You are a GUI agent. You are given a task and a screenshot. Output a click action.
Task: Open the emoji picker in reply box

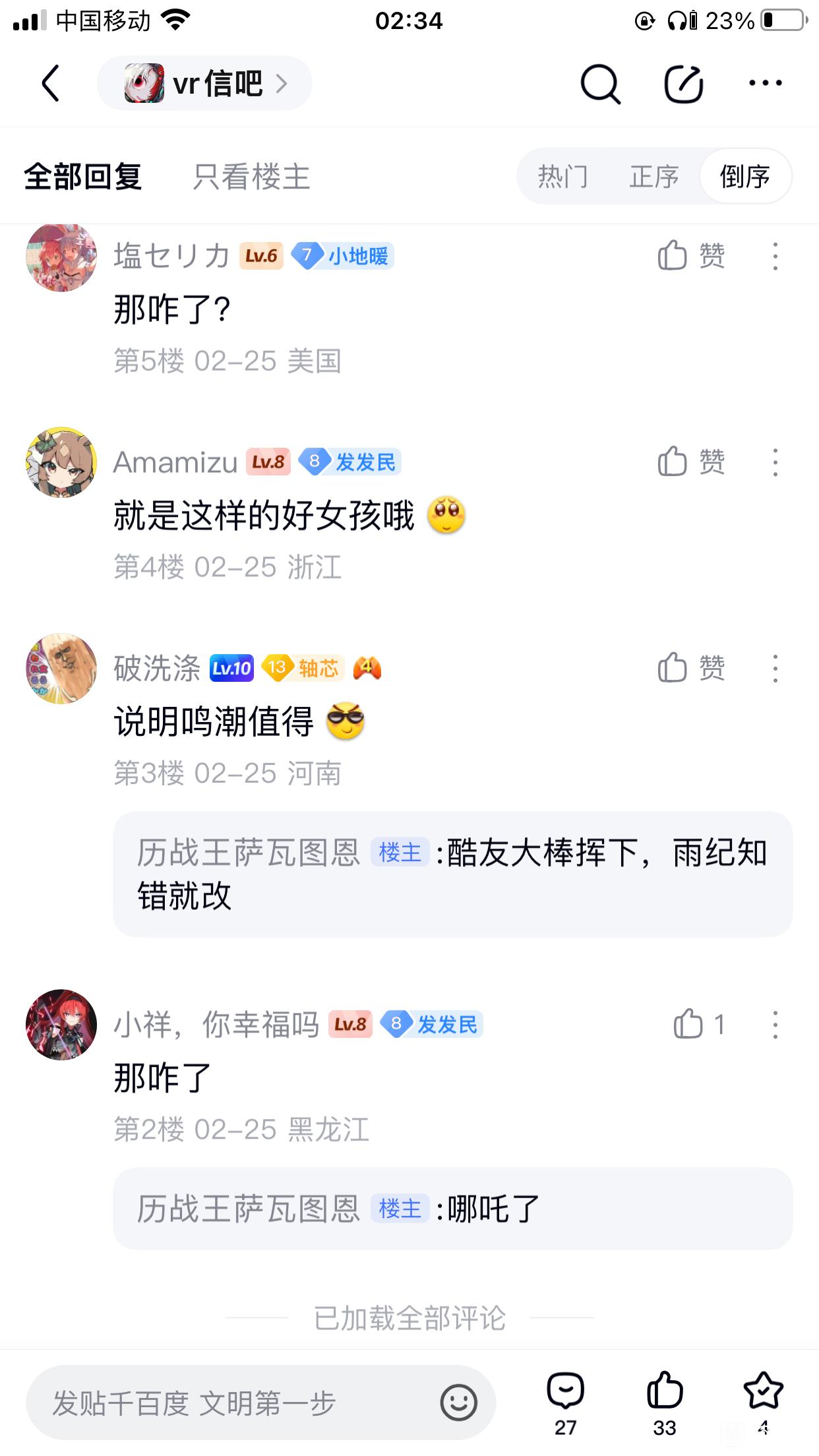pyautogui.click(x=458, y=1403)
